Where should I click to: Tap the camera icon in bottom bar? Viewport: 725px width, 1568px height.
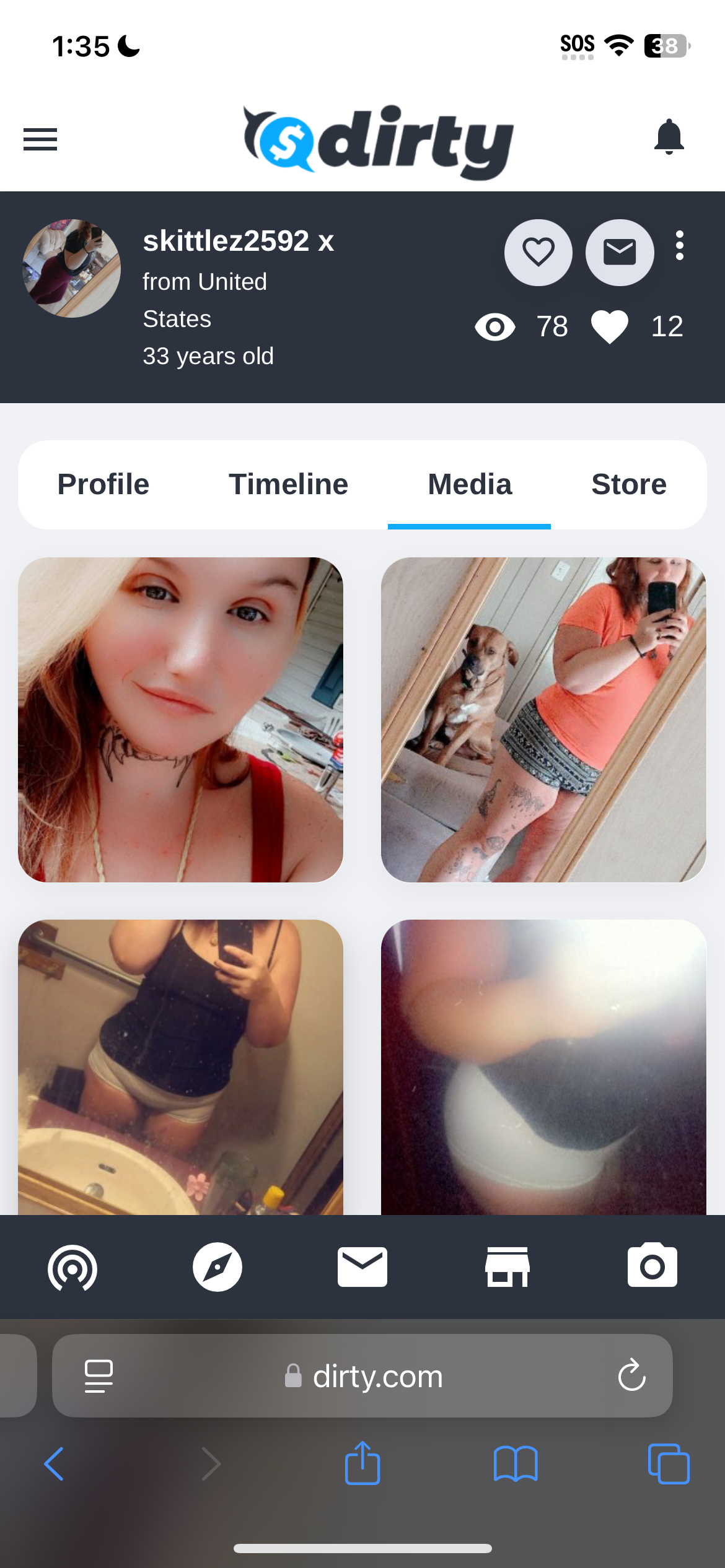(x=652, y=1267)
